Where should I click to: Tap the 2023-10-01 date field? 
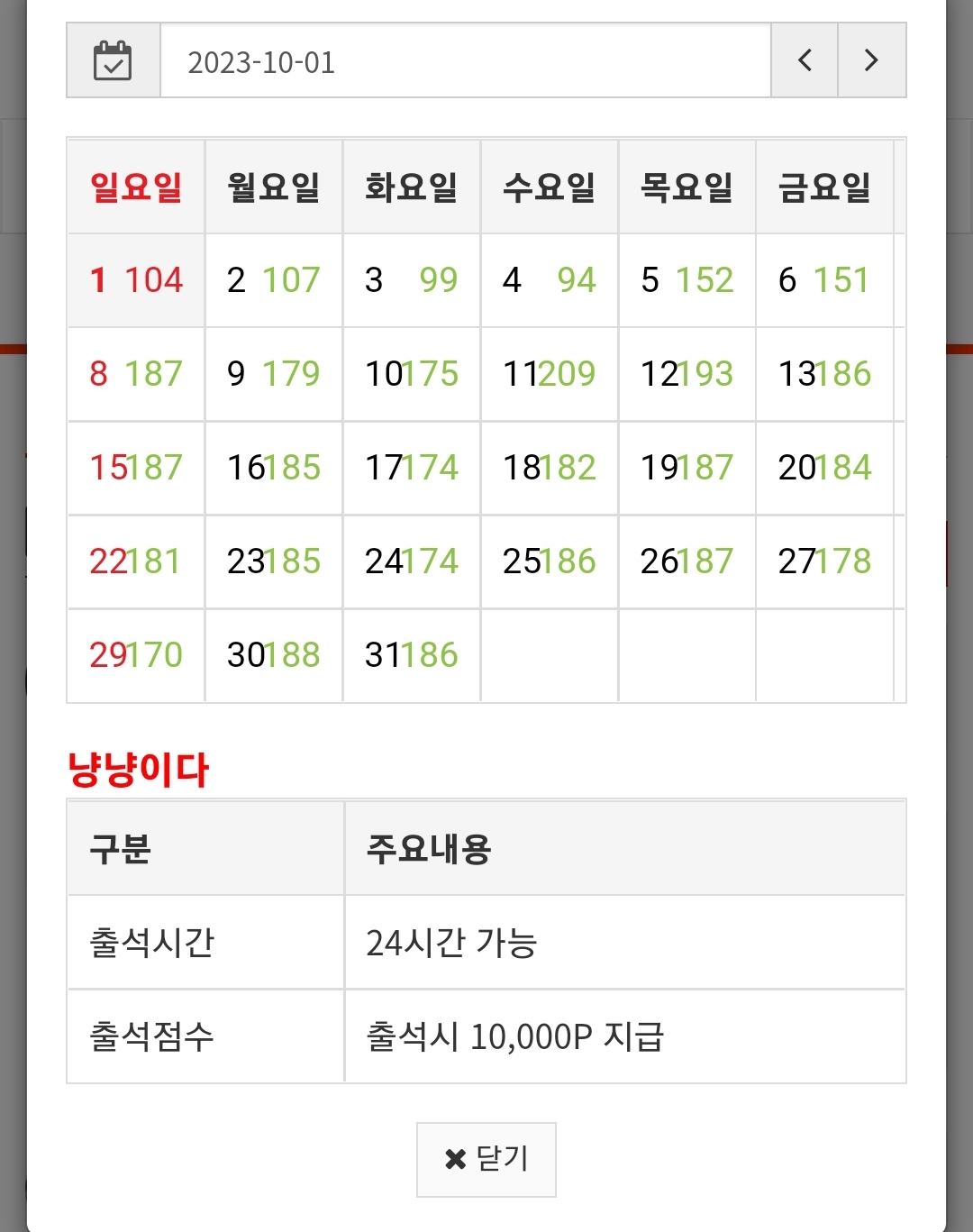[465, 61]
